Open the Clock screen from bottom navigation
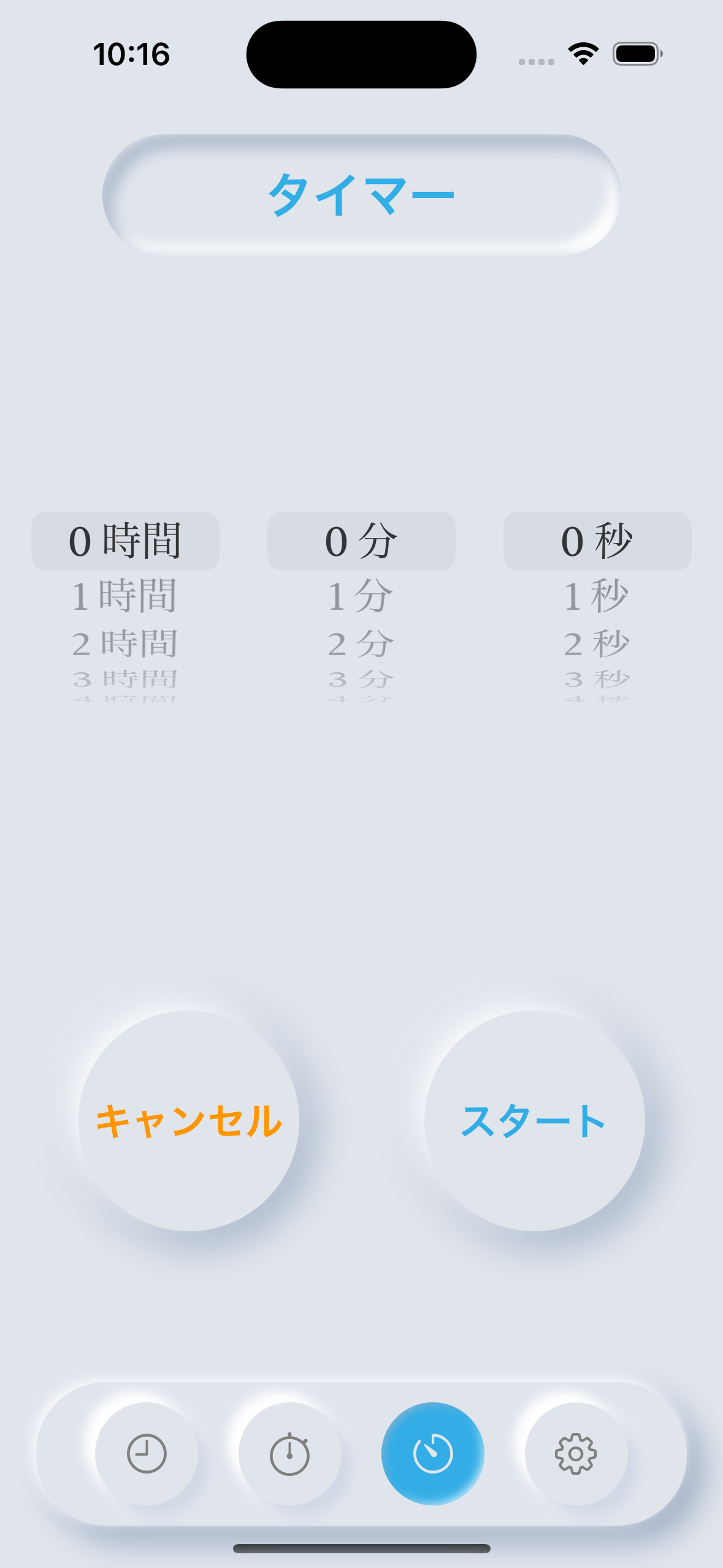The height and width of the screenshot is (1568, 723). pos(145,1454)
